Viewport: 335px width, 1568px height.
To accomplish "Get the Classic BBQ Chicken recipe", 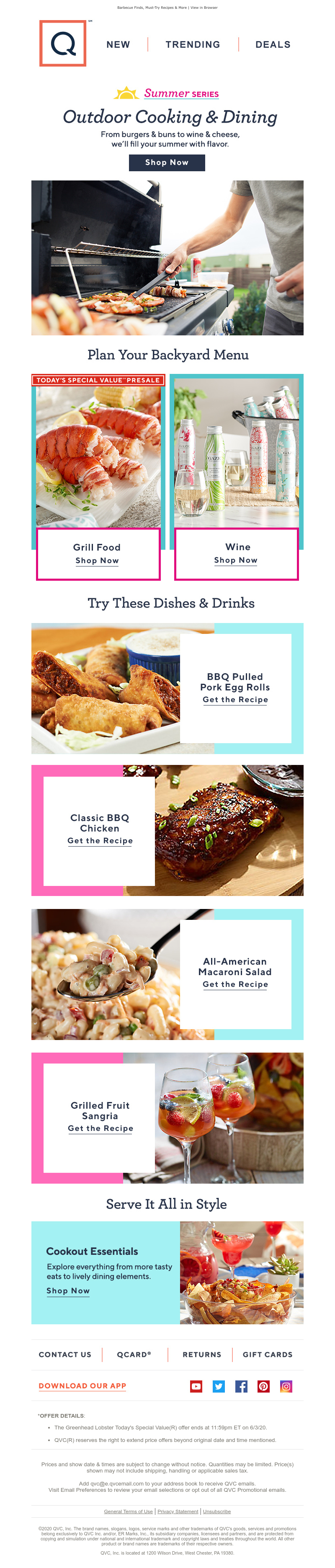I will pos(100,841).
